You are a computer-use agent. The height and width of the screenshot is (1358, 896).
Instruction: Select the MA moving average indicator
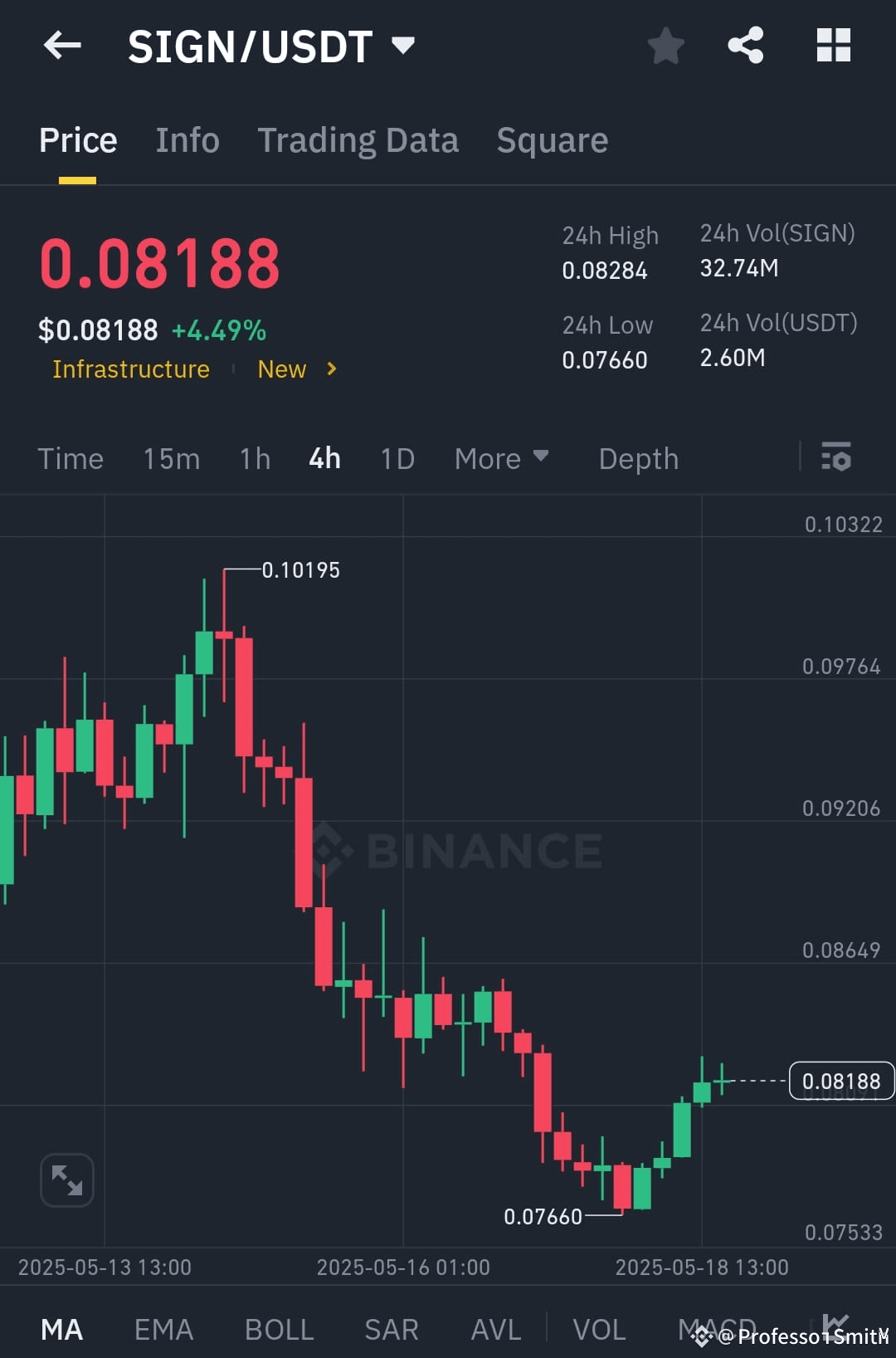click(62, 1329)
